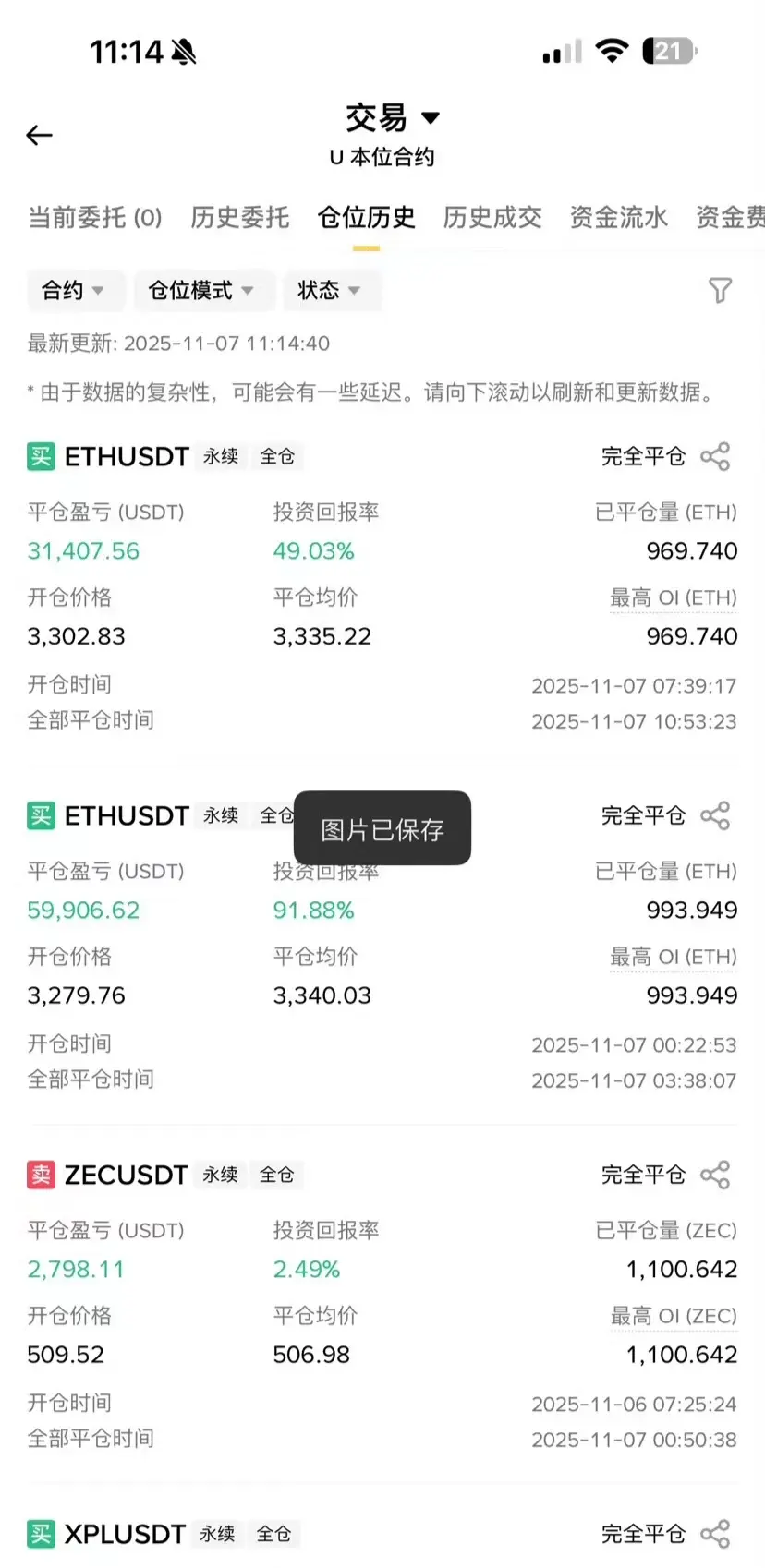
Task: Open the 交易 dropdown in the header
Action: (392, 118)
